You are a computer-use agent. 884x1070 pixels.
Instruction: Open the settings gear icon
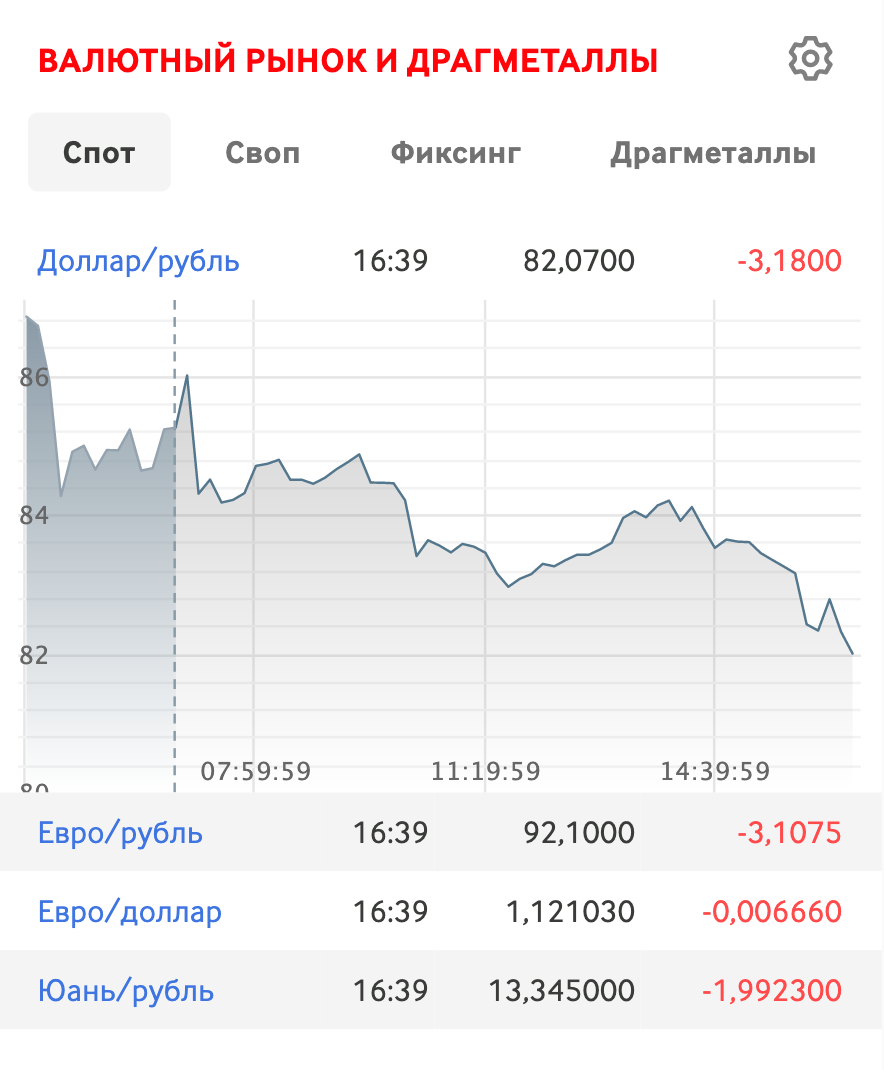(810, 60)
